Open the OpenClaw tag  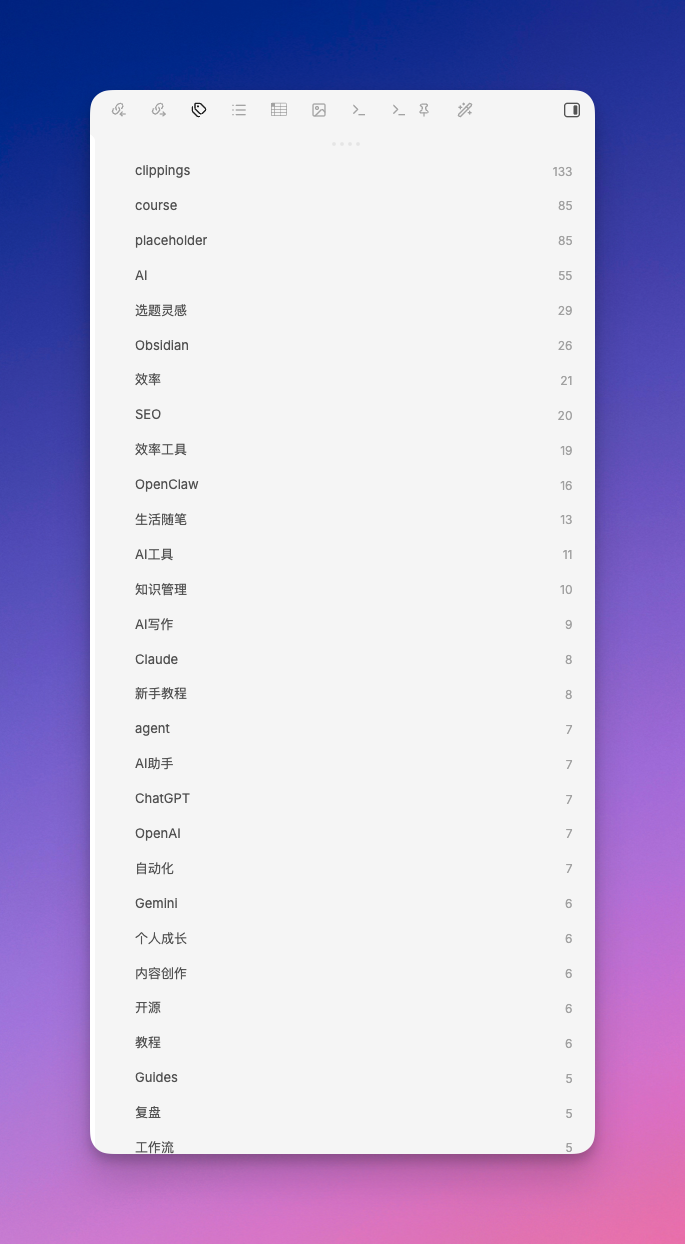(167, 485)
